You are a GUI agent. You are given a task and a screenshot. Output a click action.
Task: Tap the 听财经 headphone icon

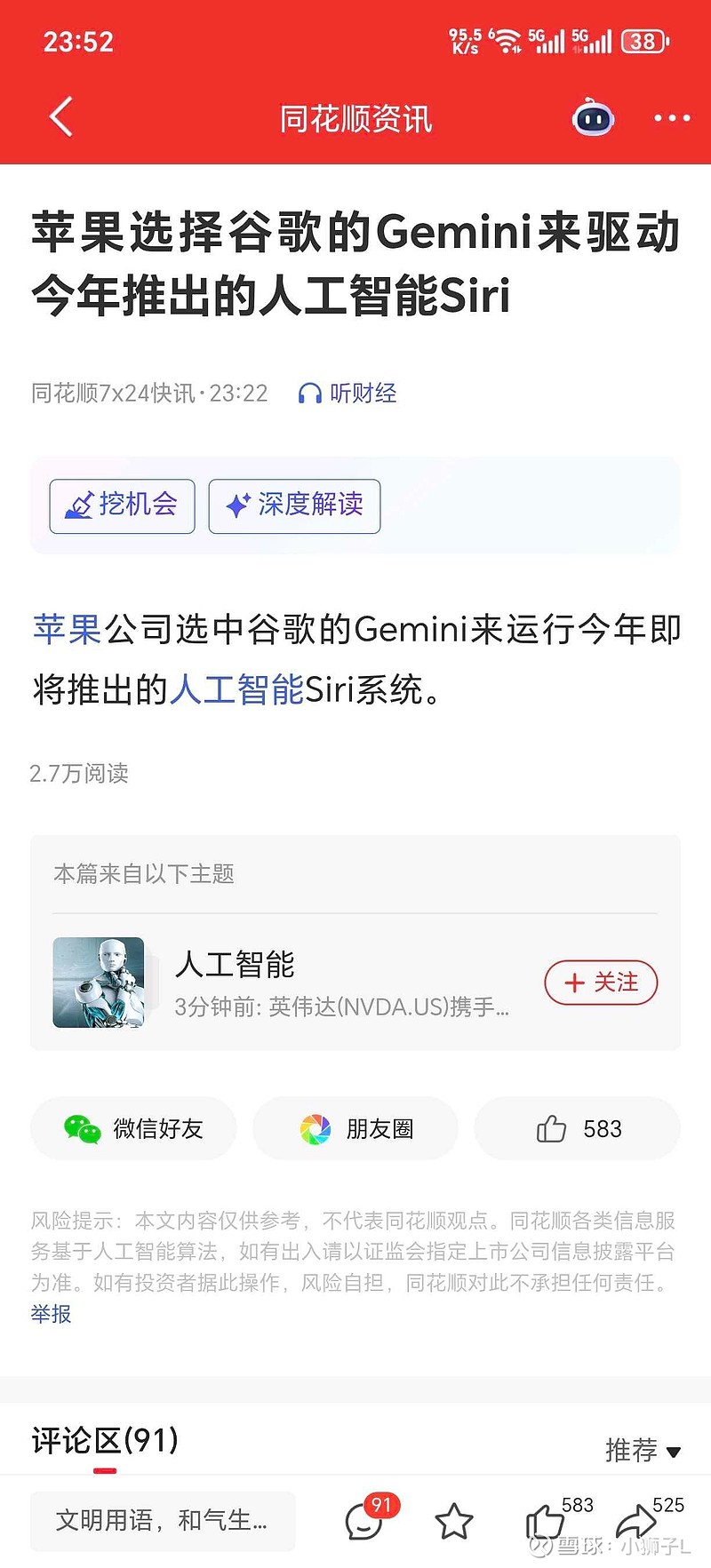click(310, 394)
